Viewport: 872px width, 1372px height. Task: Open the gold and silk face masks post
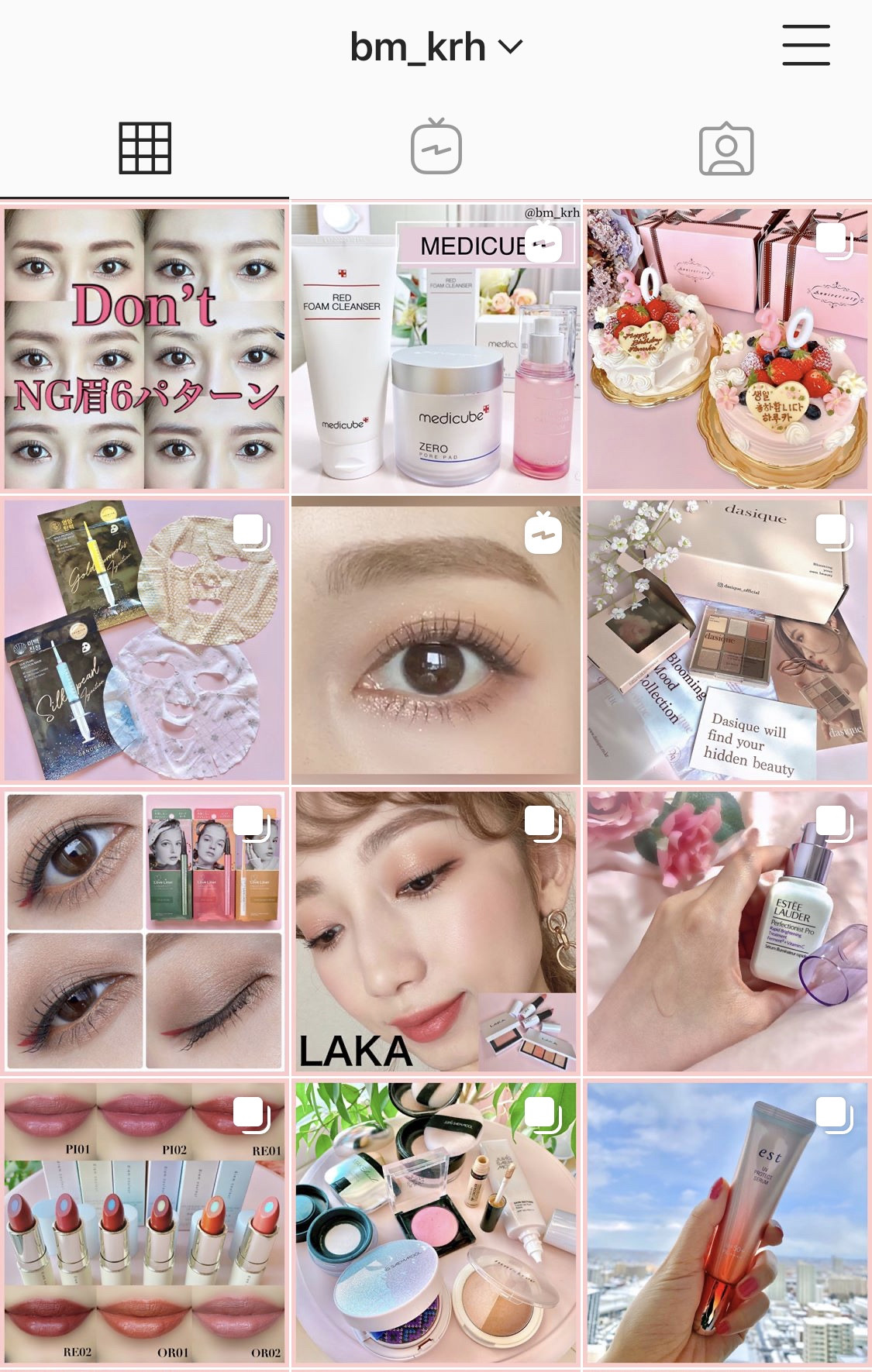point(145,639)
